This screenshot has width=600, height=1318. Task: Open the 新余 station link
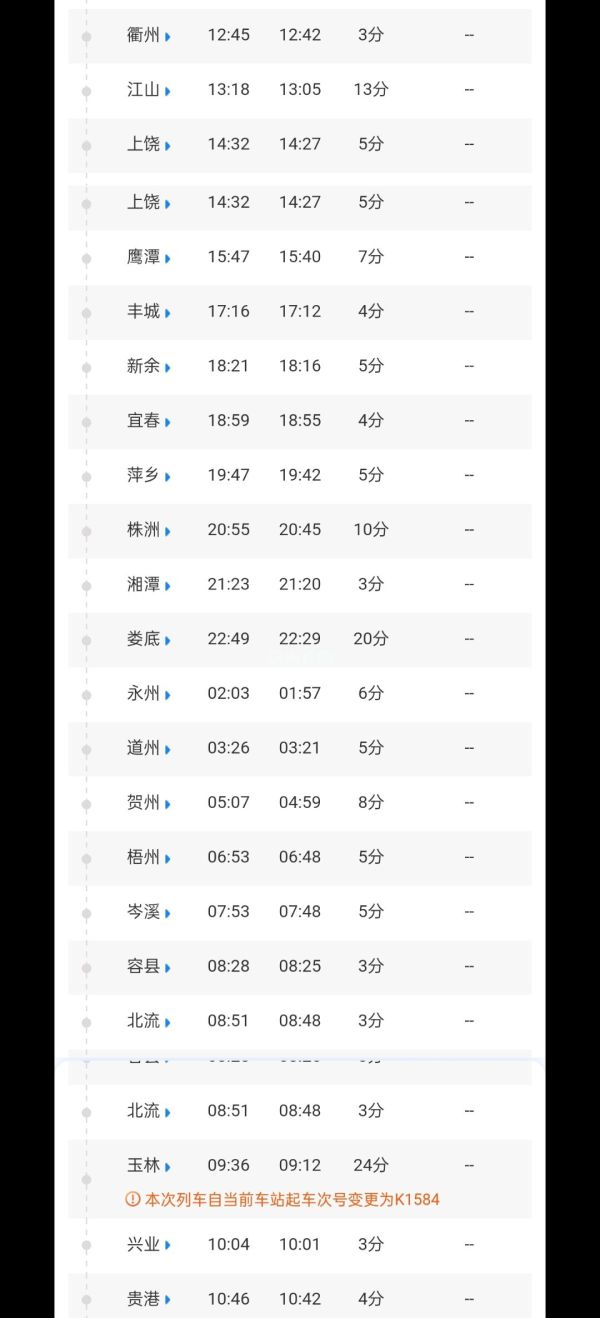point(148,366)
